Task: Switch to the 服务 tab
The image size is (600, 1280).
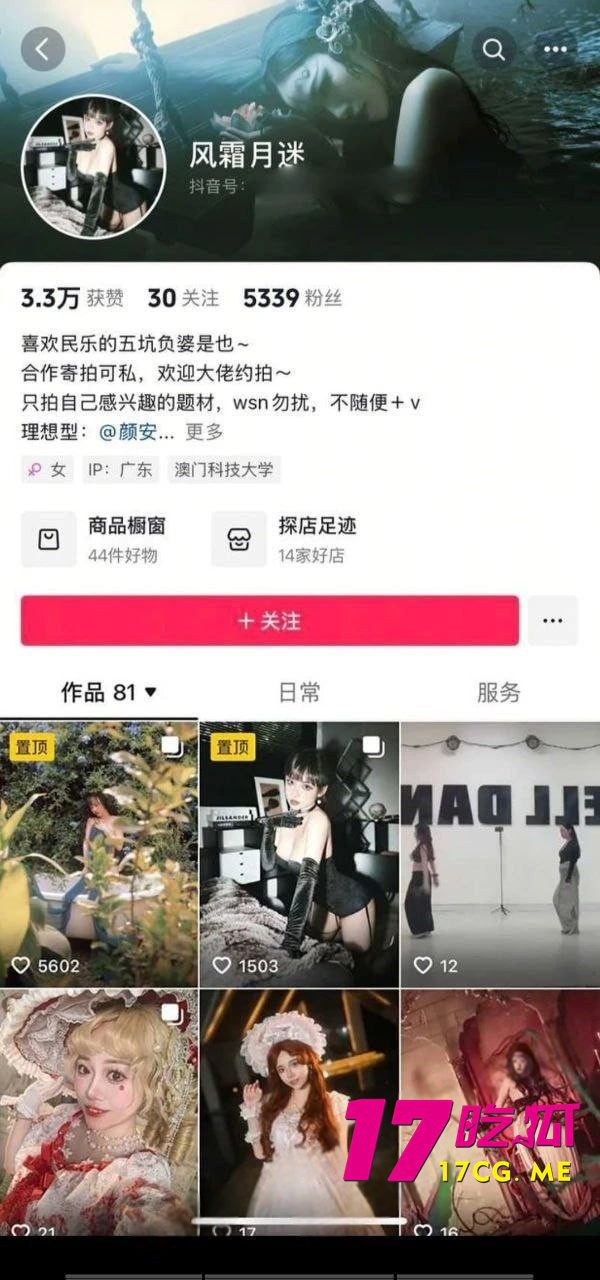Action: point(498,692)
